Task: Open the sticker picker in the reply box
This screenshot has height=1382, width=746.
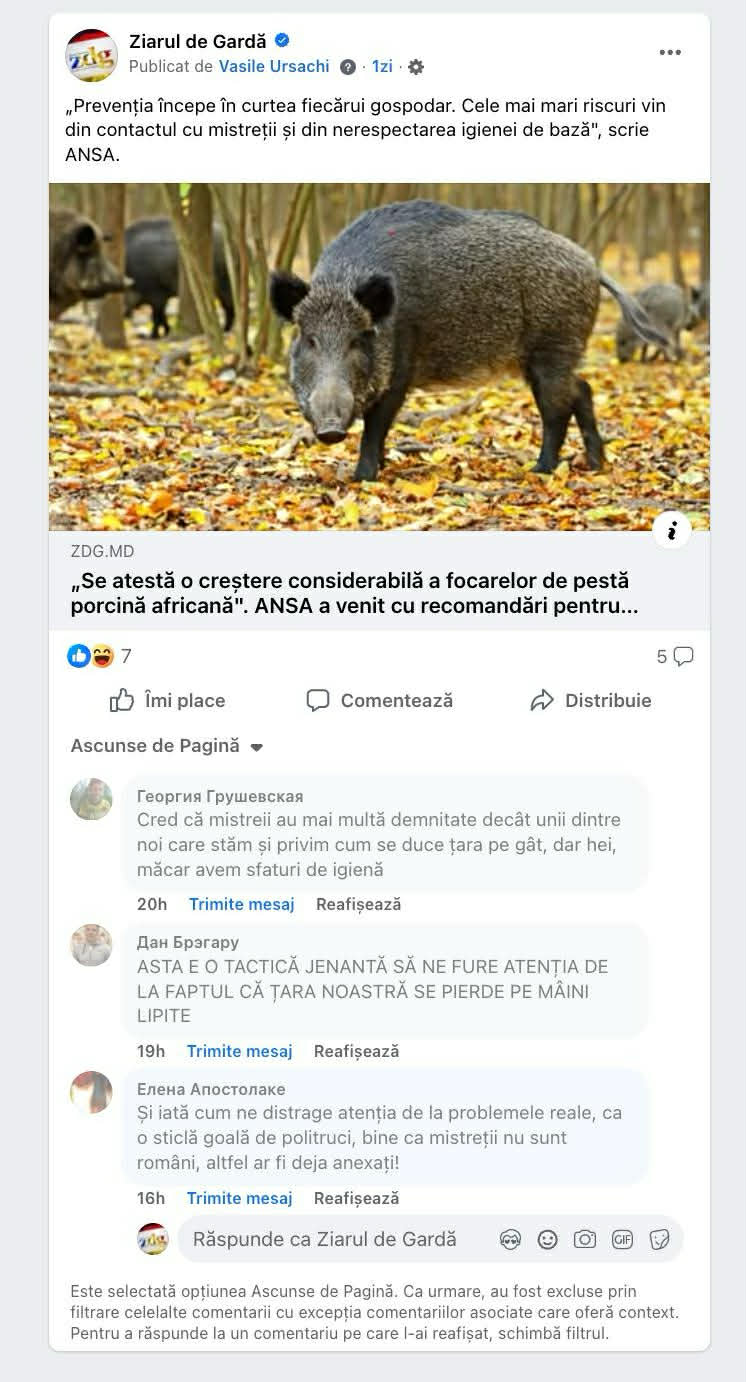Action: click(659, 1239)
